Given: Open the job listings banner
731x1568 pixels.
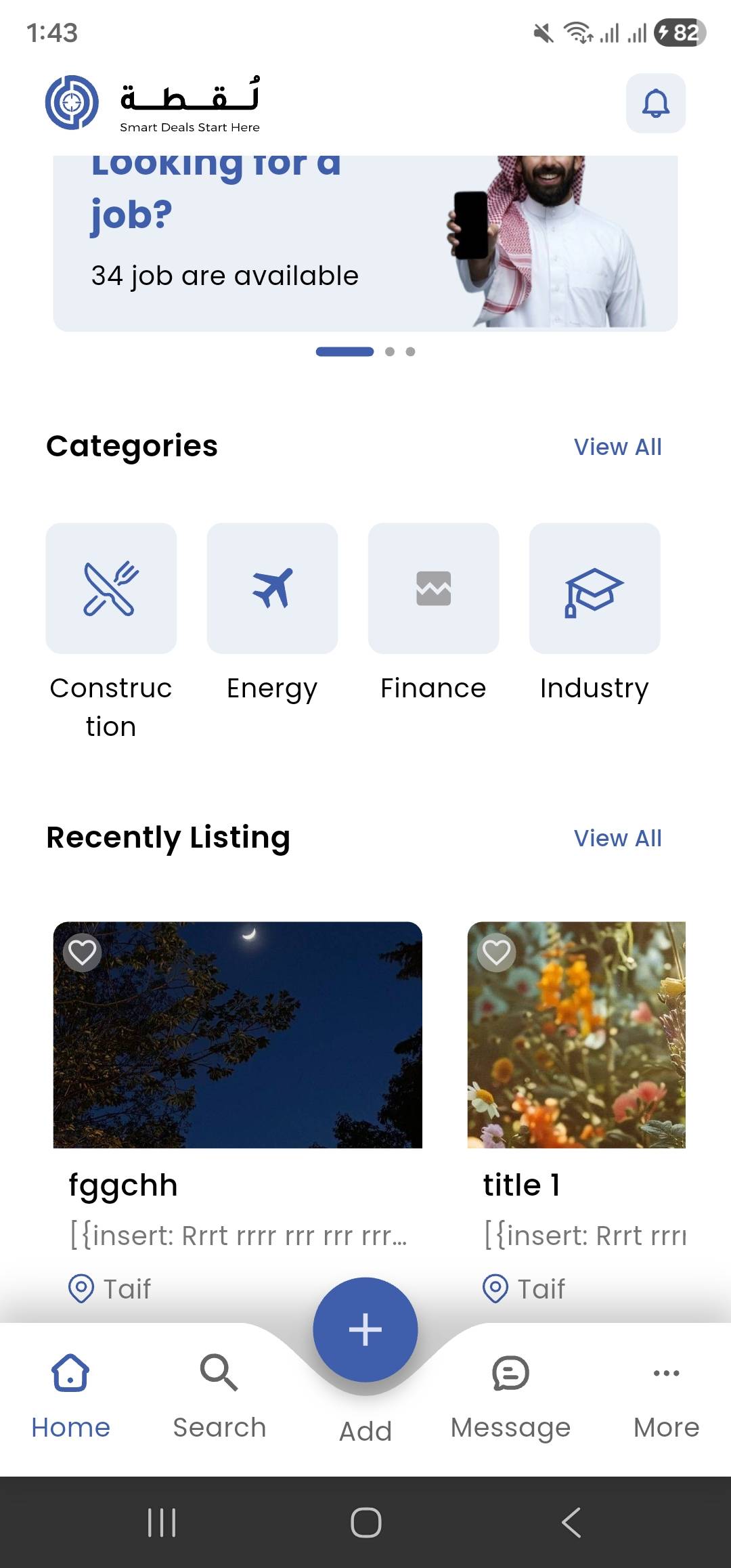Looking at the screenshot, I should (x=365, y=244).
